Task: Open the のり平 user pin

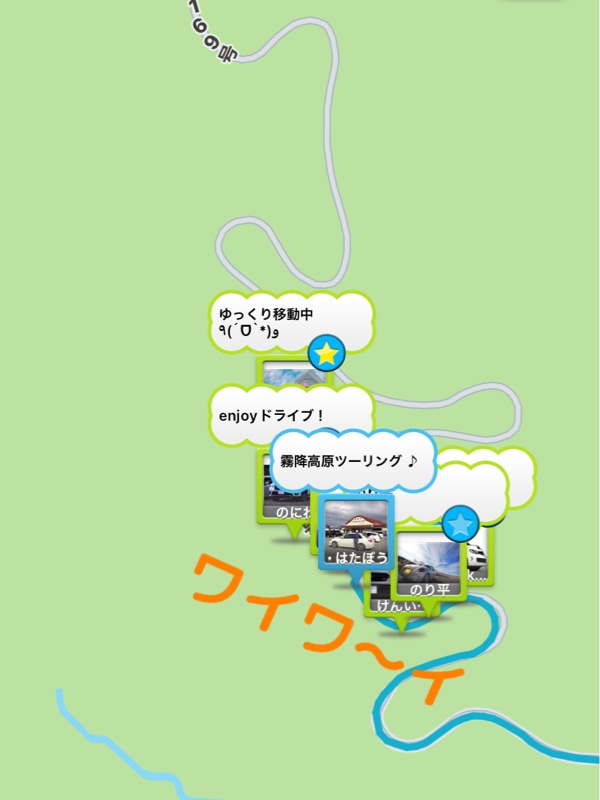Action: click(428, 565)
